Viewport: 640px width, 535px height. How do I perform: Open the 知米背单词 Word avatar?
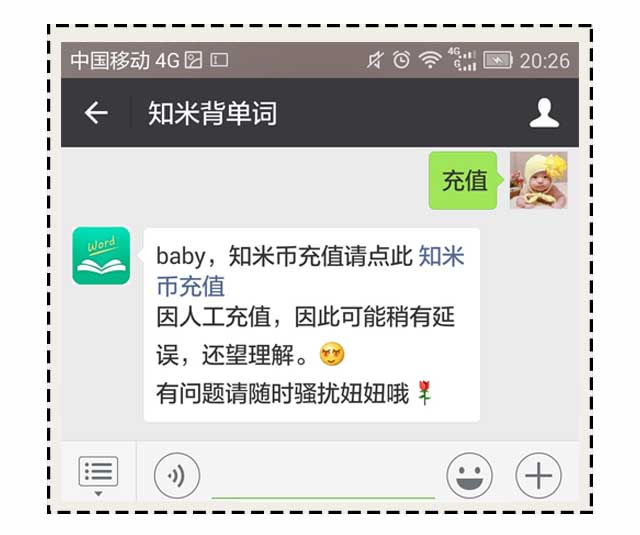click(101, 256)
